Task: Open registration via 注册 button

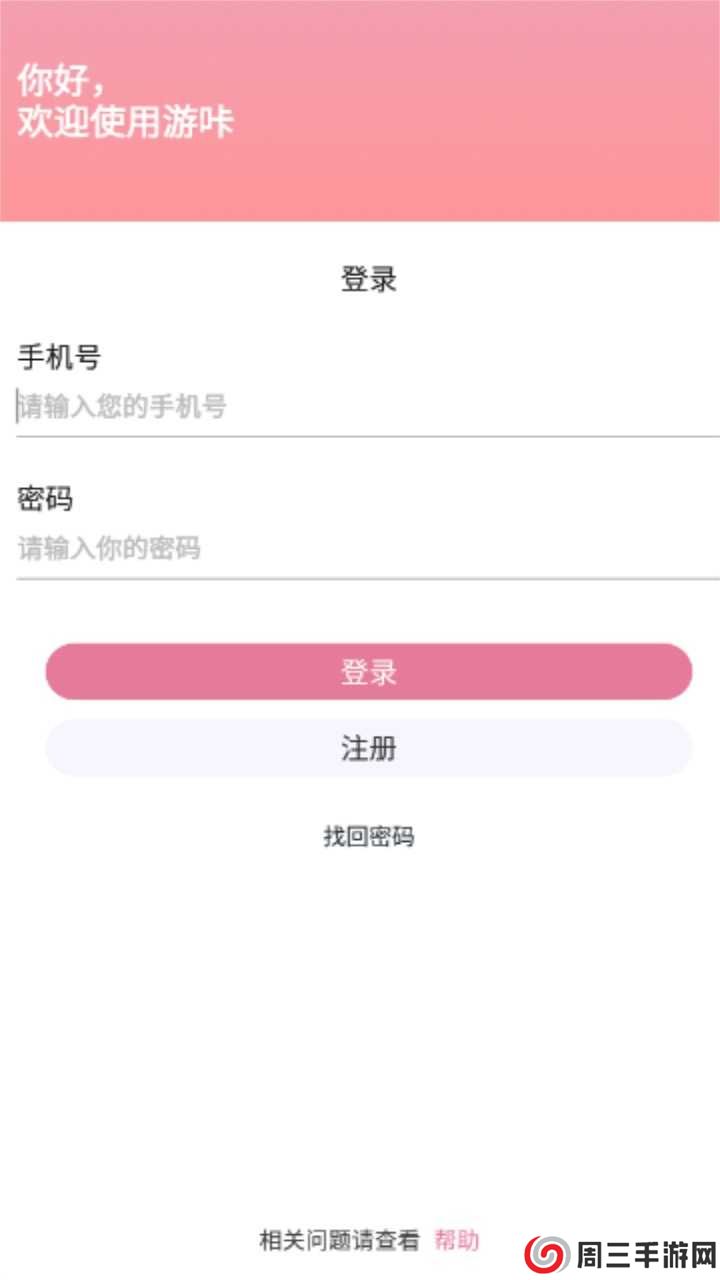Action: [x=368, y=748]
